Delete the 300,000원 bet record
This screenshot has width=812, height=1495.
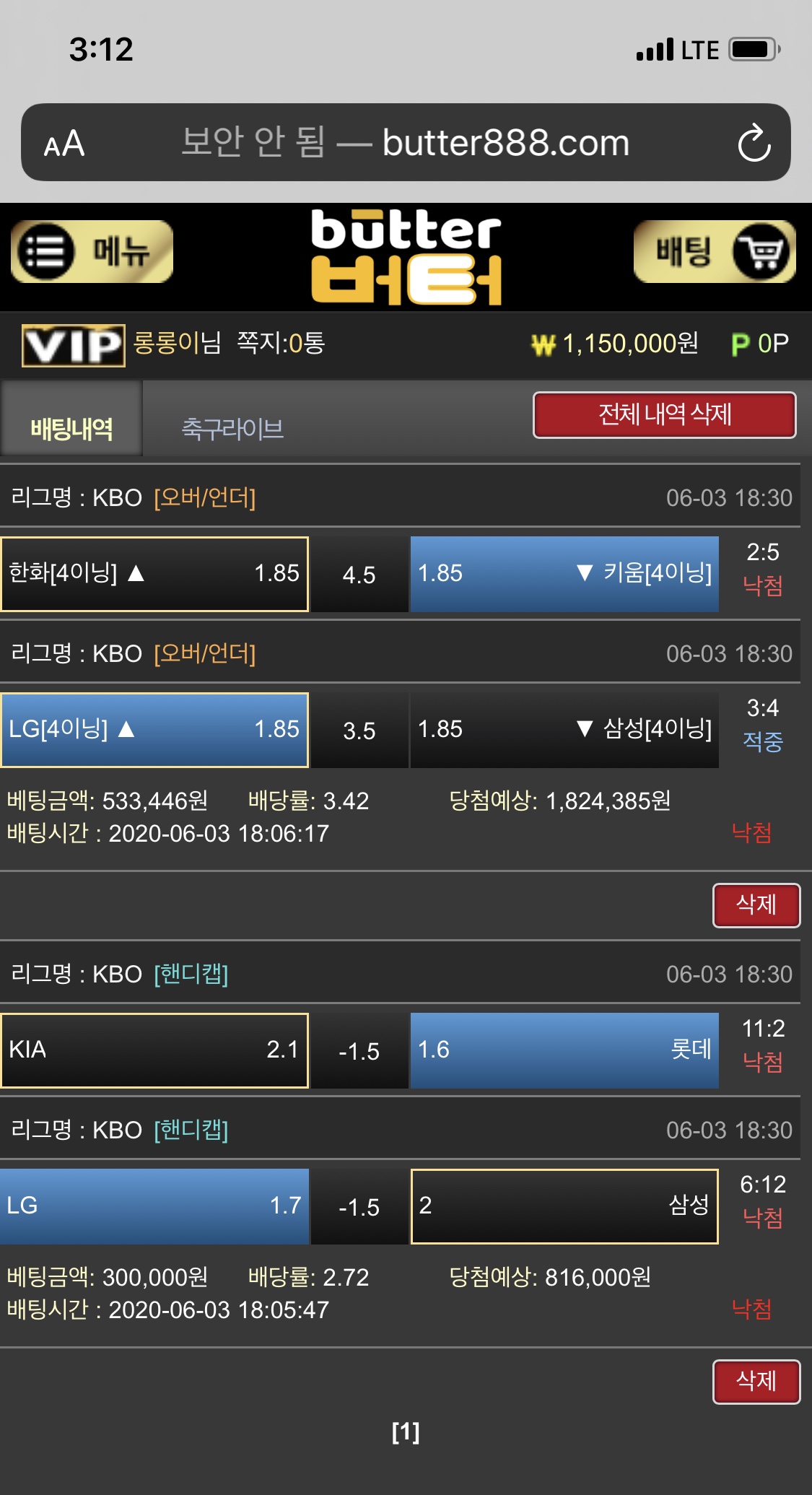point(756,1381)
